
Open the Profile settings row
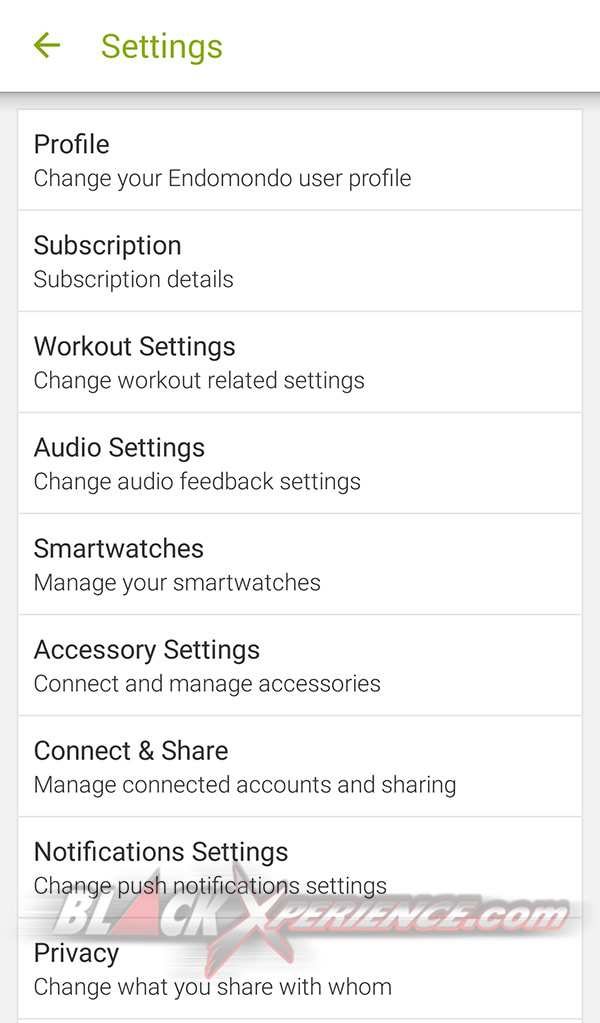click(x=300, y=160)
